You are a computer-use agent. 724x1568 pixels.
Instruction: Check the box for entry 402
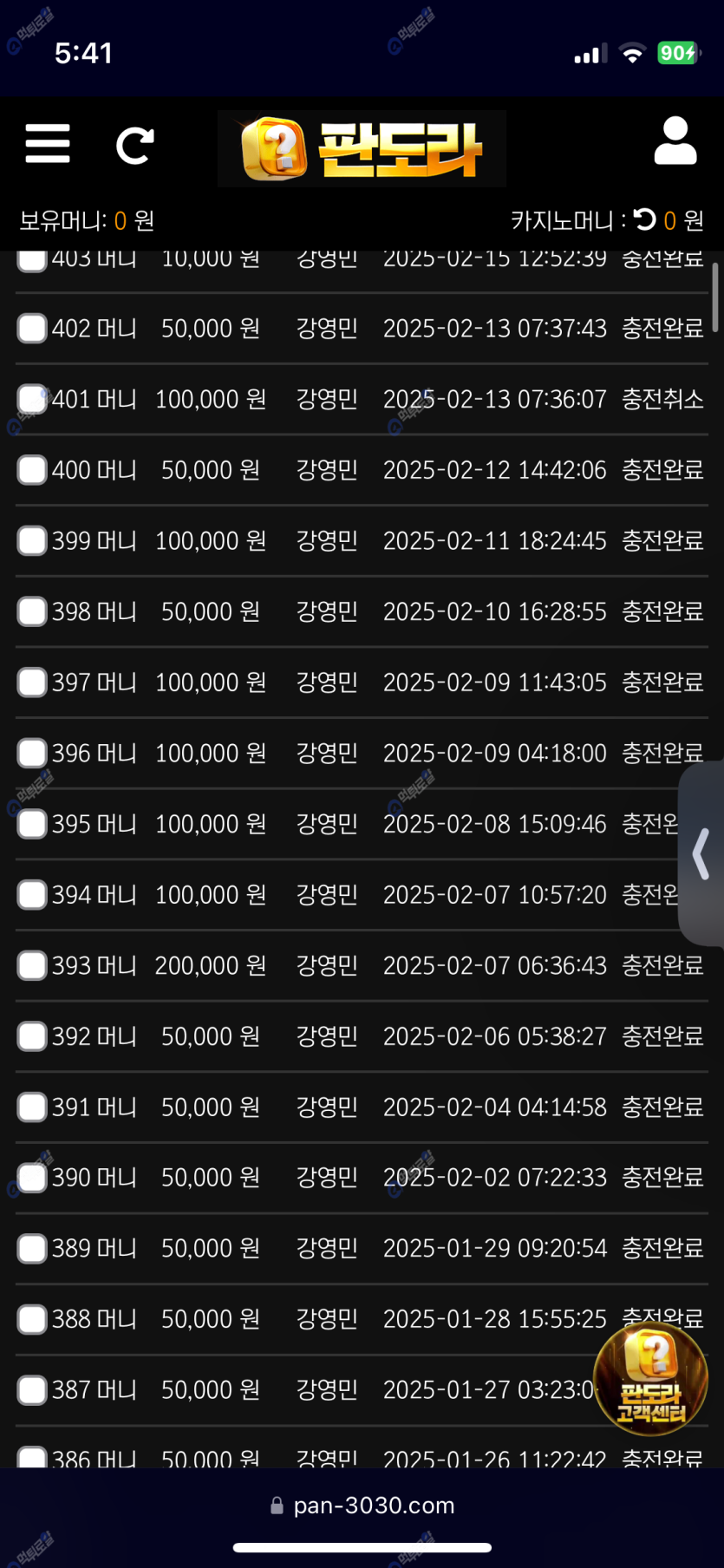(x=32, y=329)
